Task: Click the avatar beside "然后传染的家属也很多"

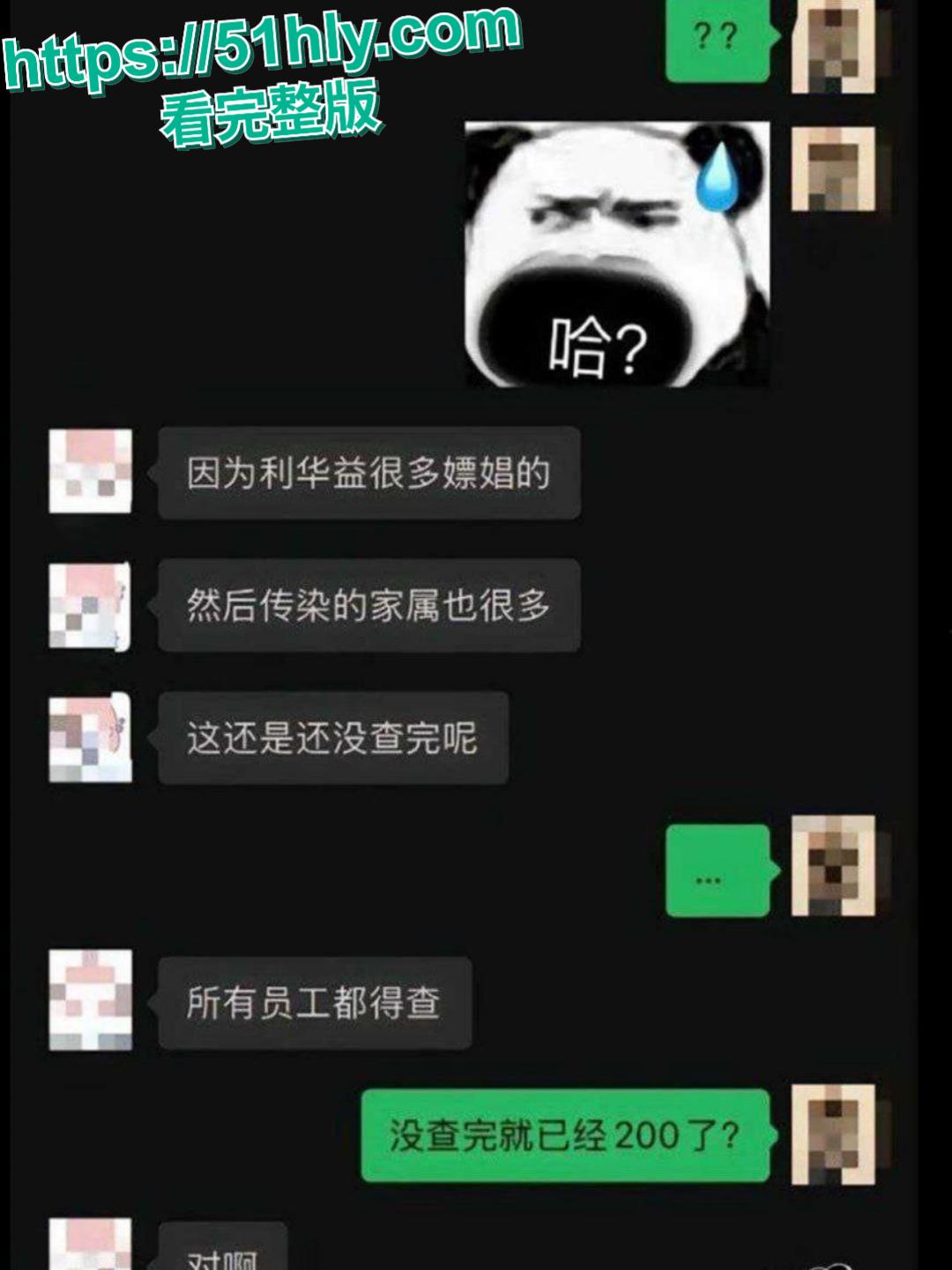Action: pos(91,604)
